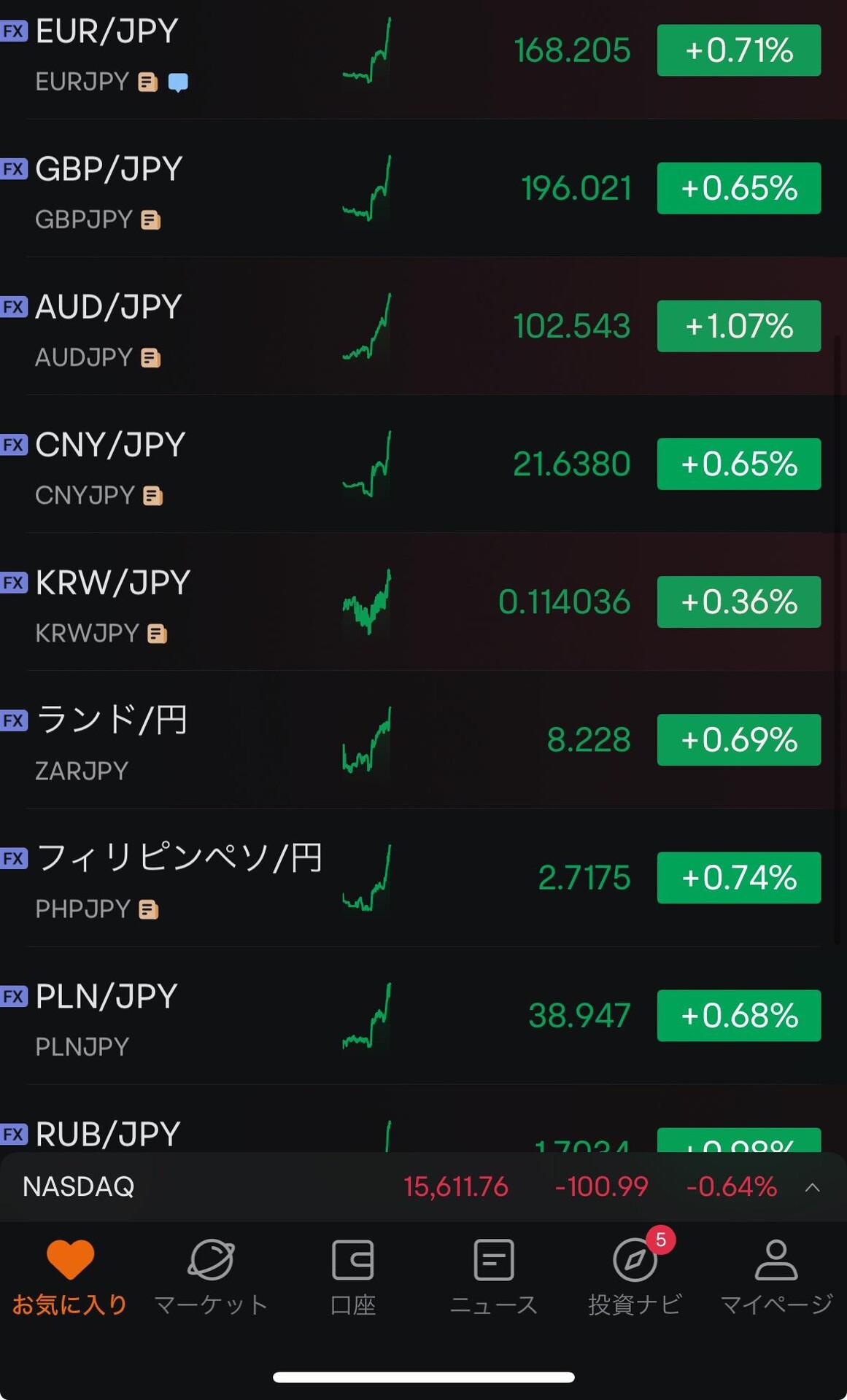Switch to the お気に入り tab
Screen dimensions: 847x1400
click(x=70, y=1277)
